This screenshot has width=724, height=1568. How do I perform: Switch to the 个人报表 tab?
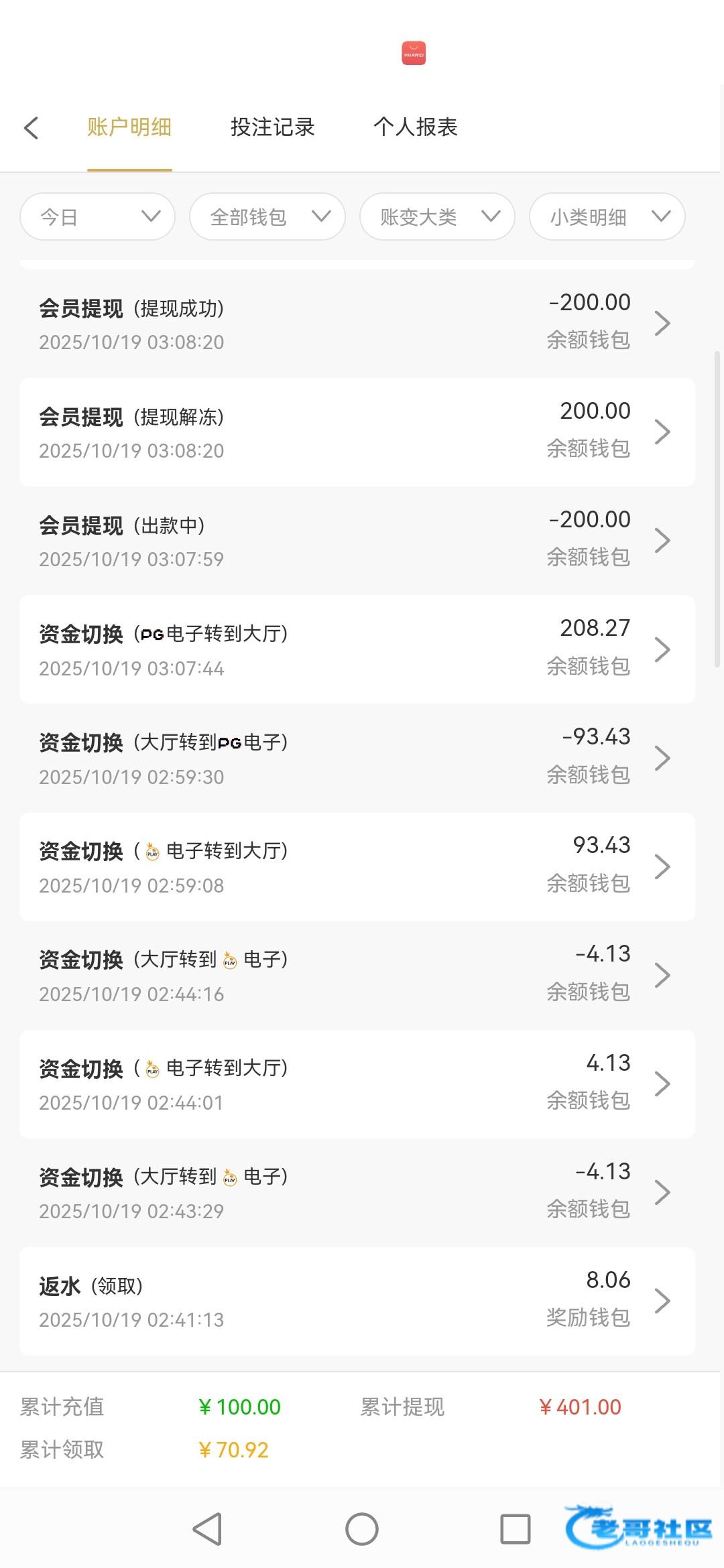point(415,127)
